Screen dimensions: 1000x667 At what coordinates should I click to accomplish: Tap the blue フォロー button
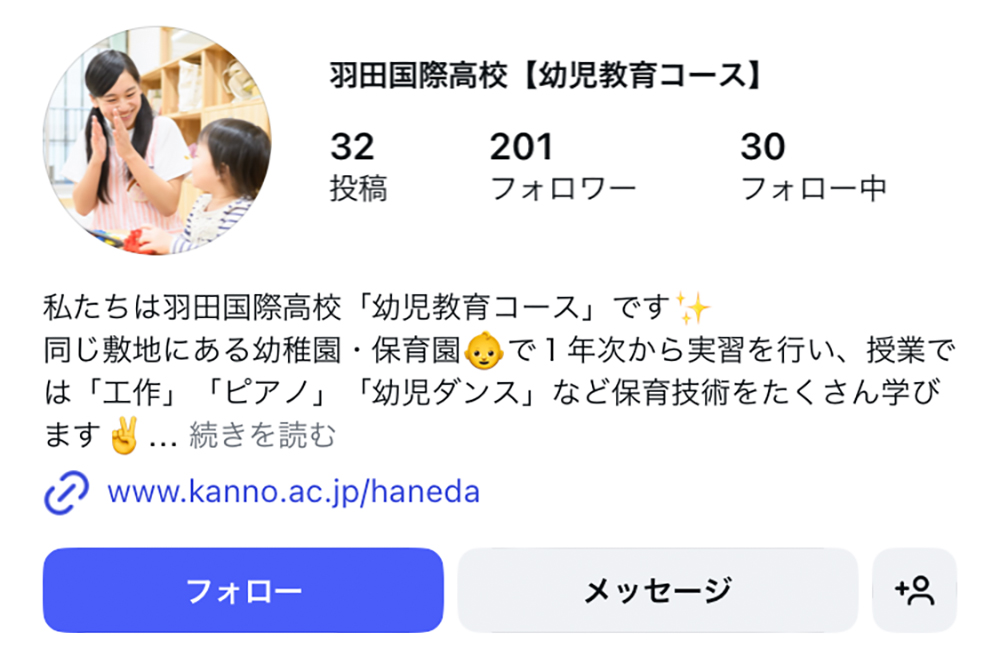coord(243,590)
